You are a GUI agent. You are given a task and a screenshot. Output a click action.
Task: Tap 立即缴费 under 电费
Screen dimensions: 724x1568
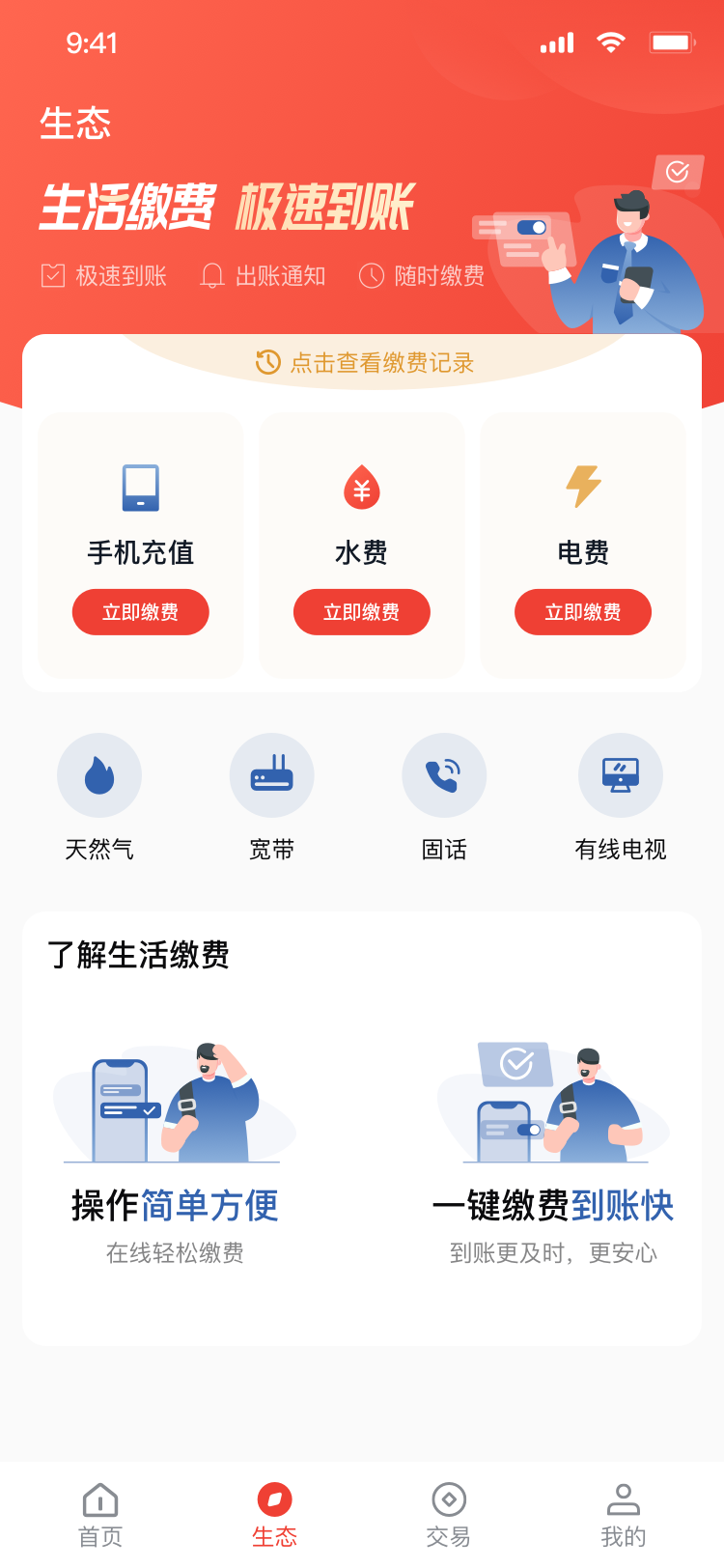[583, 612]
